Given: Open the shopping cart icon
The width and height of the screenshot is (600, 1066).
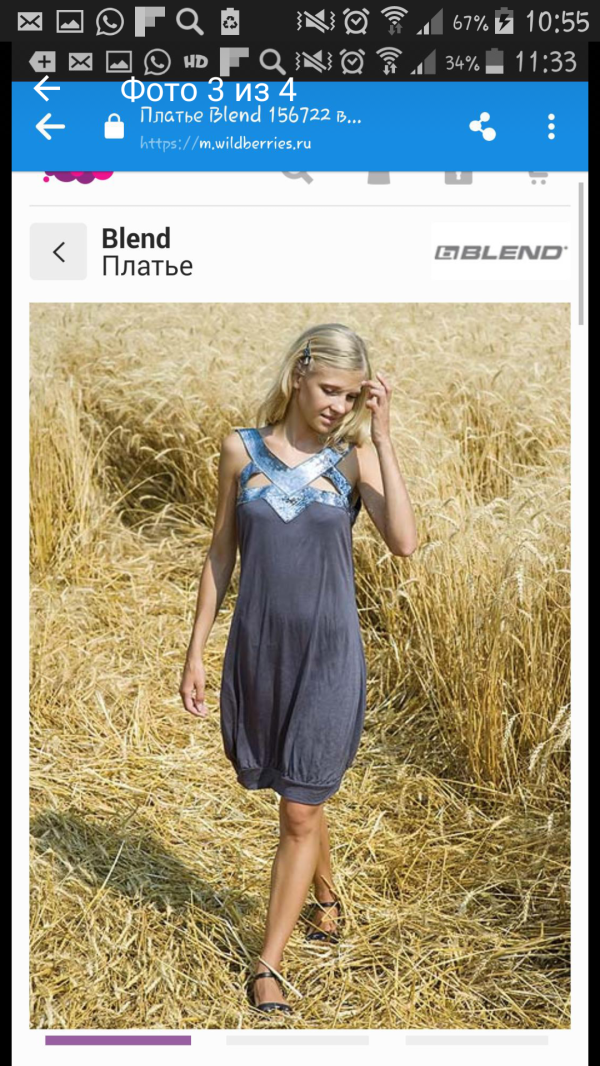Looking at the screenshot, I should 538,175.
